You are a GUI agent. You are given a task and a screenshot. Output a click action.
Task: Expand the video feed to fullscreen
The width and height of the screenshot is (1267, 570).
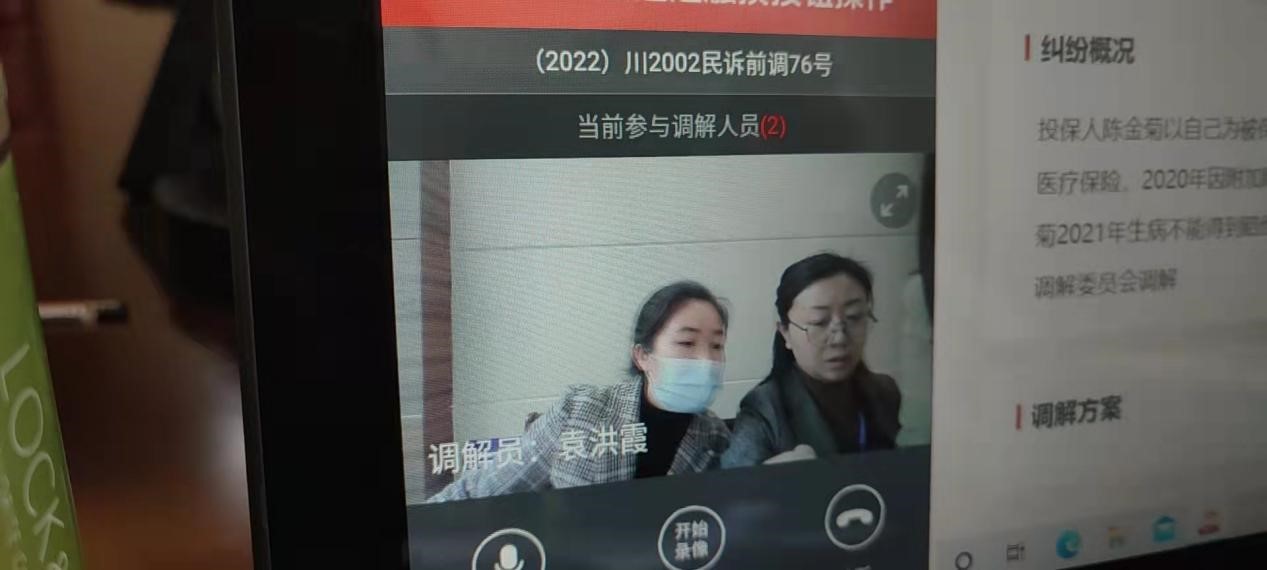point(893,201)
